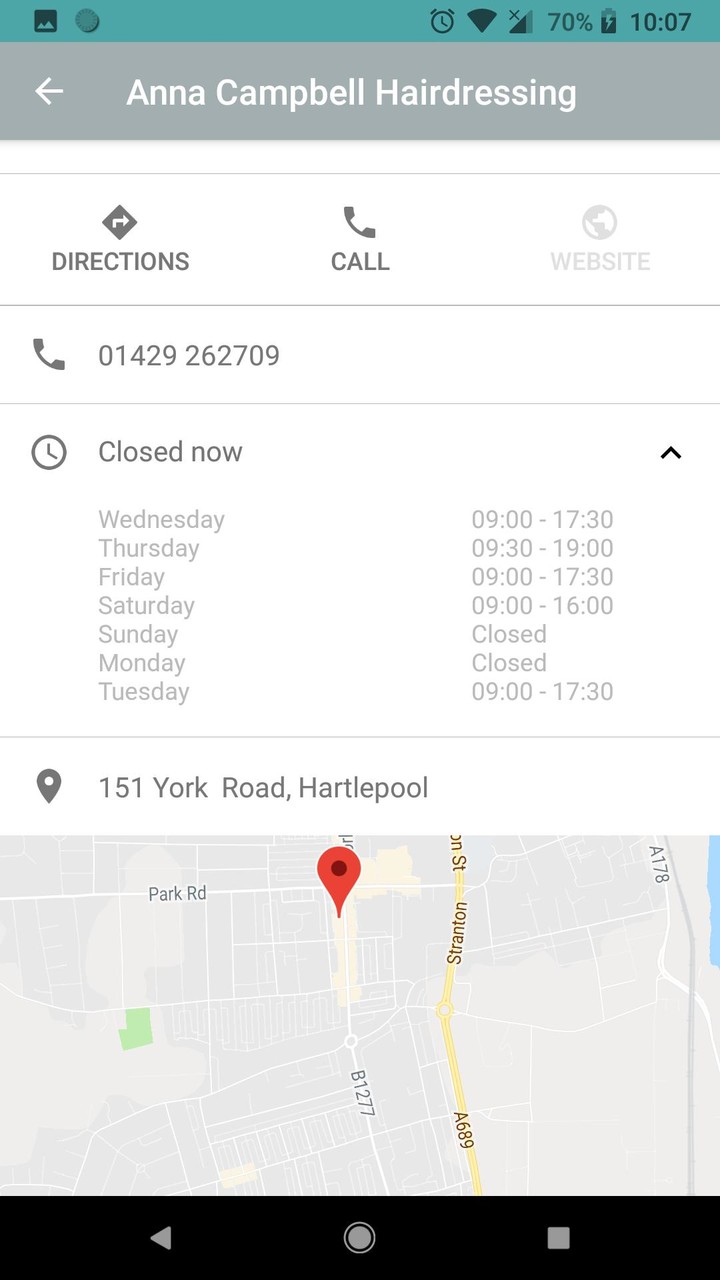Image resolution: width=720 pixels, height=1280 pixels.
Task: Open the 151 York Road address row
Action: click(x=263, y=787)
